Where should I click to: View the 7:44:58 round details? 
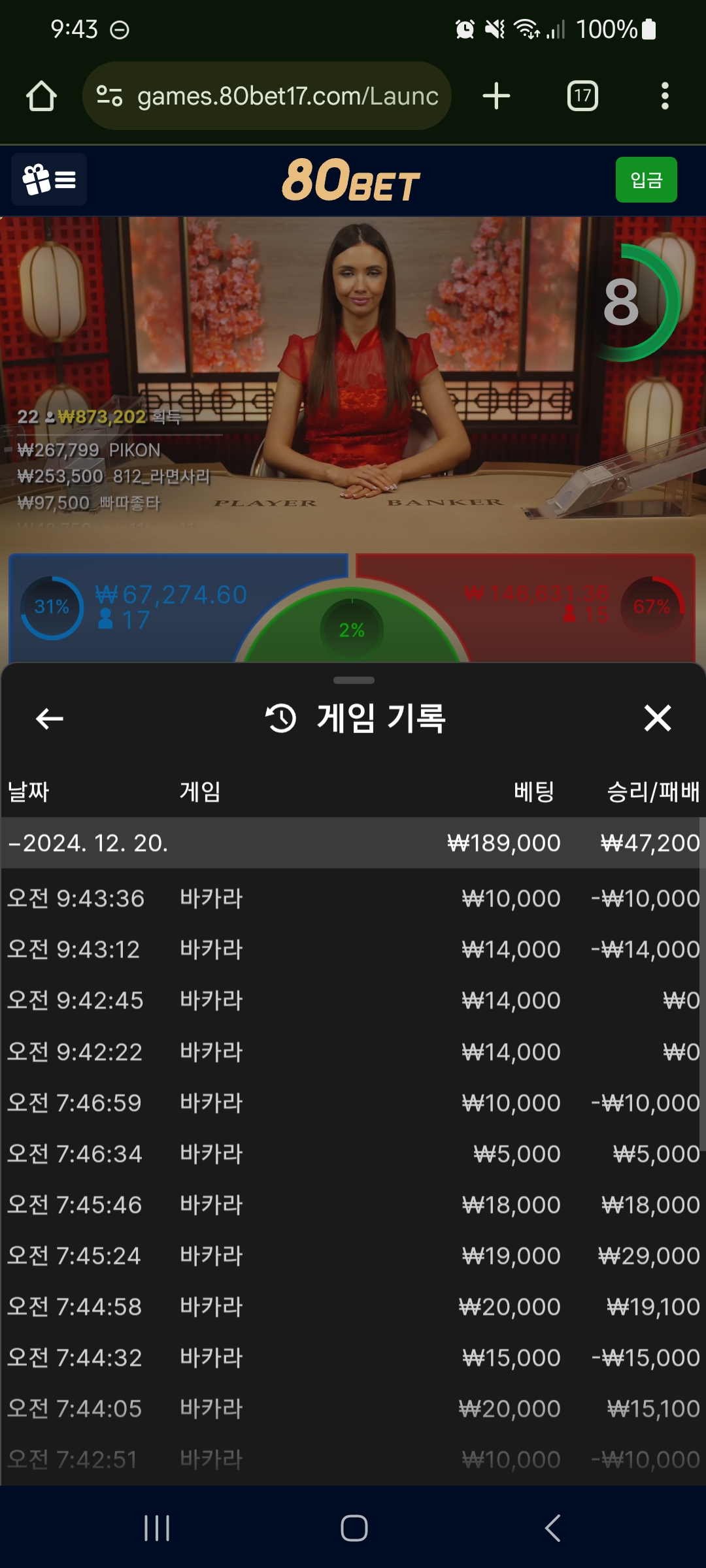[353, 1307]
